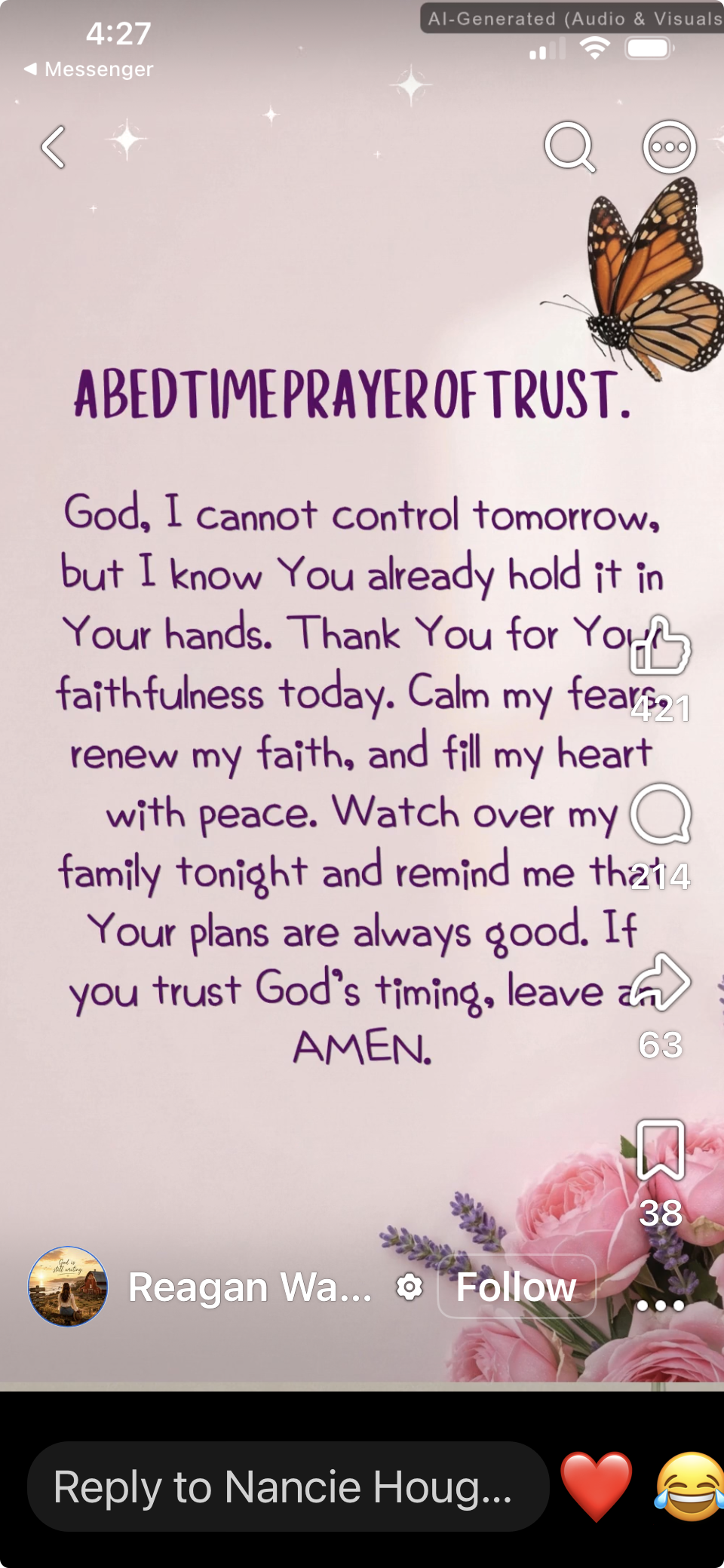Send the laughing emoji reaction
724x1568 pixels.
pyautogui.click(x=690, y=1487)
